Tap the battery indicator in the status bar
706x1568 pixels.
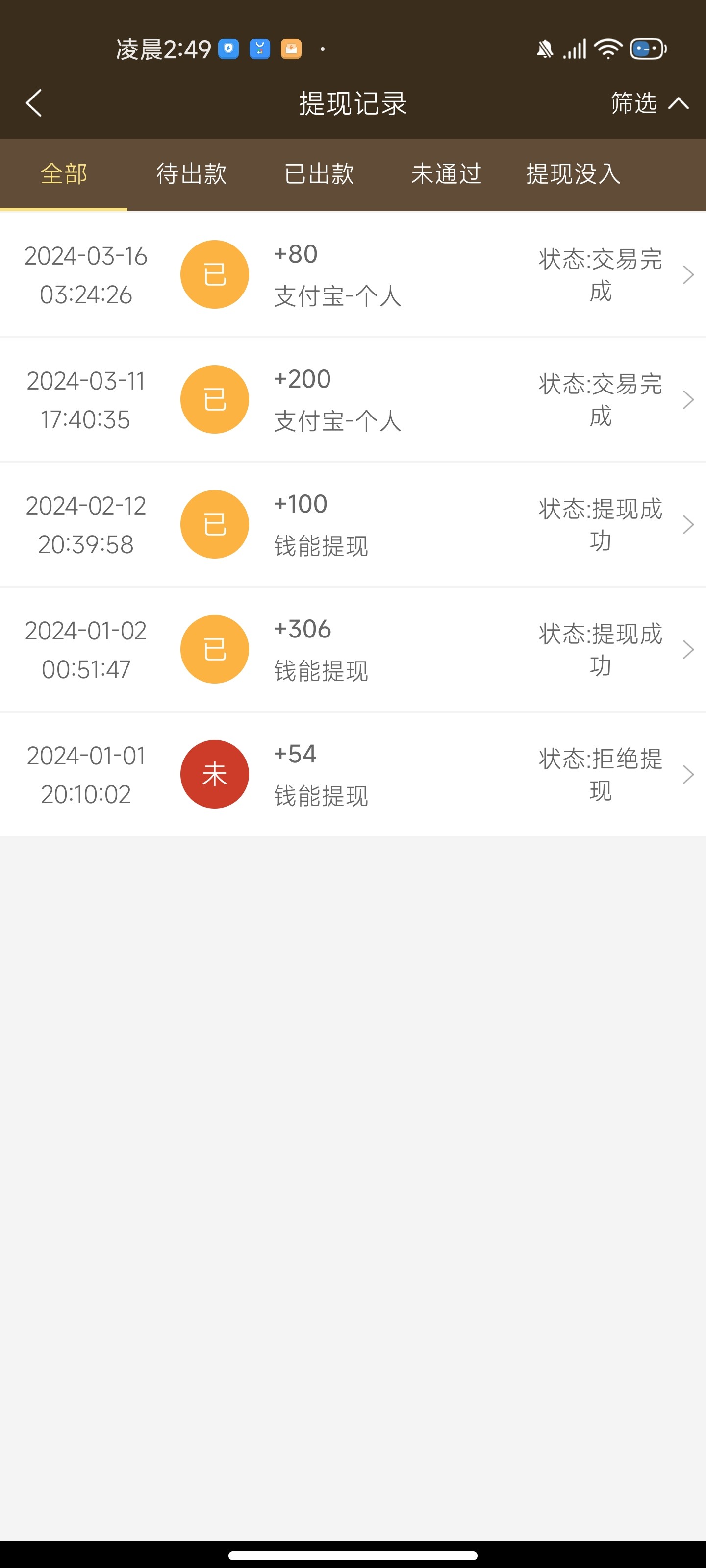click(x=647, y=48)
